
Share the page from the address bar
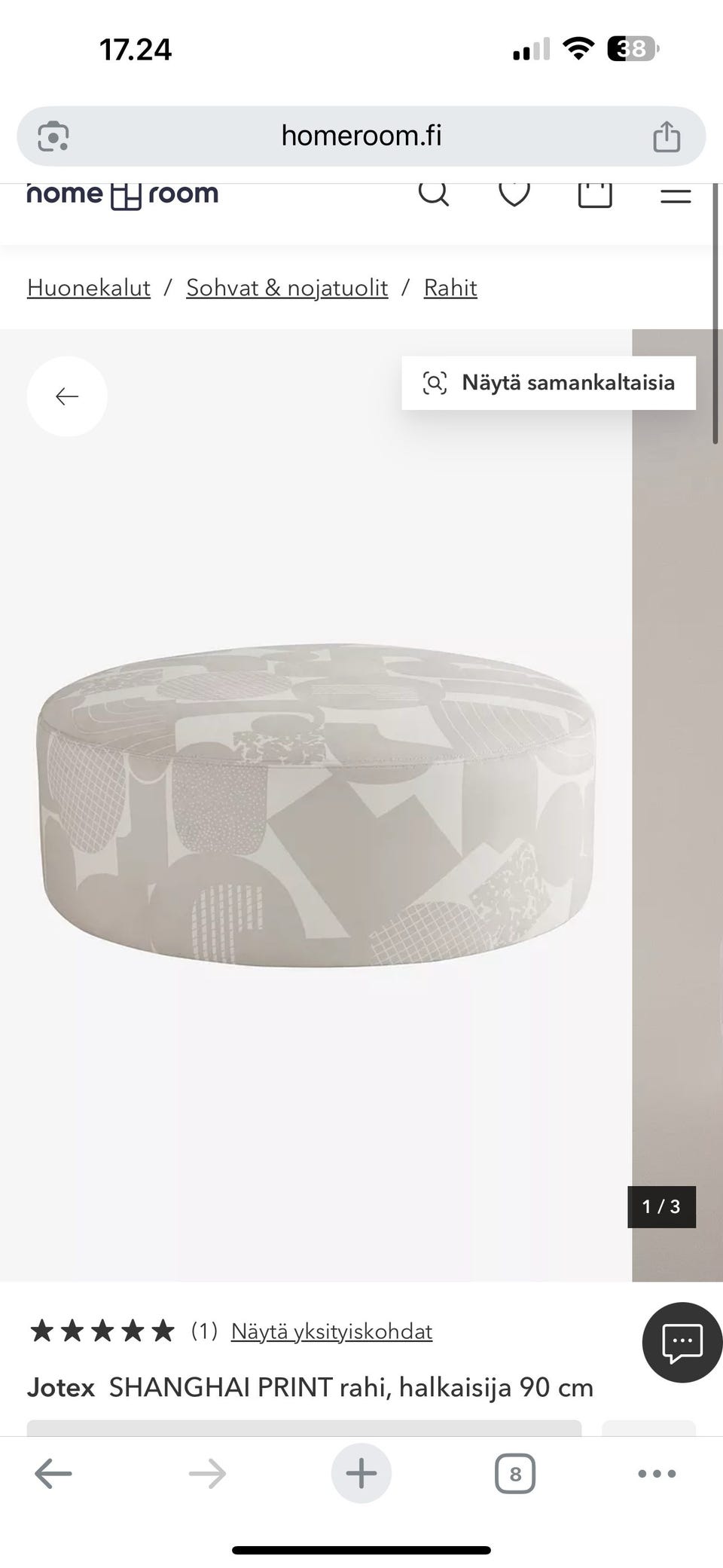tap(667, 137)
